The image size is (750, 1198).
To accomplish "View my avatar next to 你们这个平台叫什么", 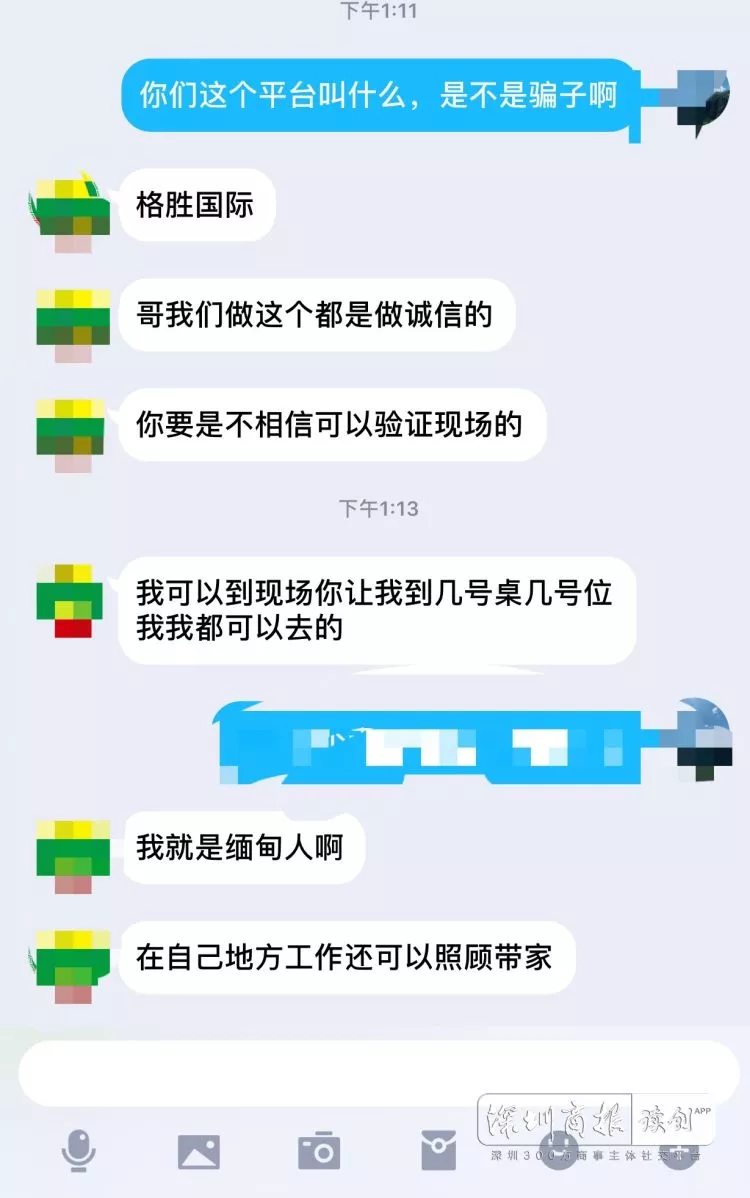I will (702, 103).
